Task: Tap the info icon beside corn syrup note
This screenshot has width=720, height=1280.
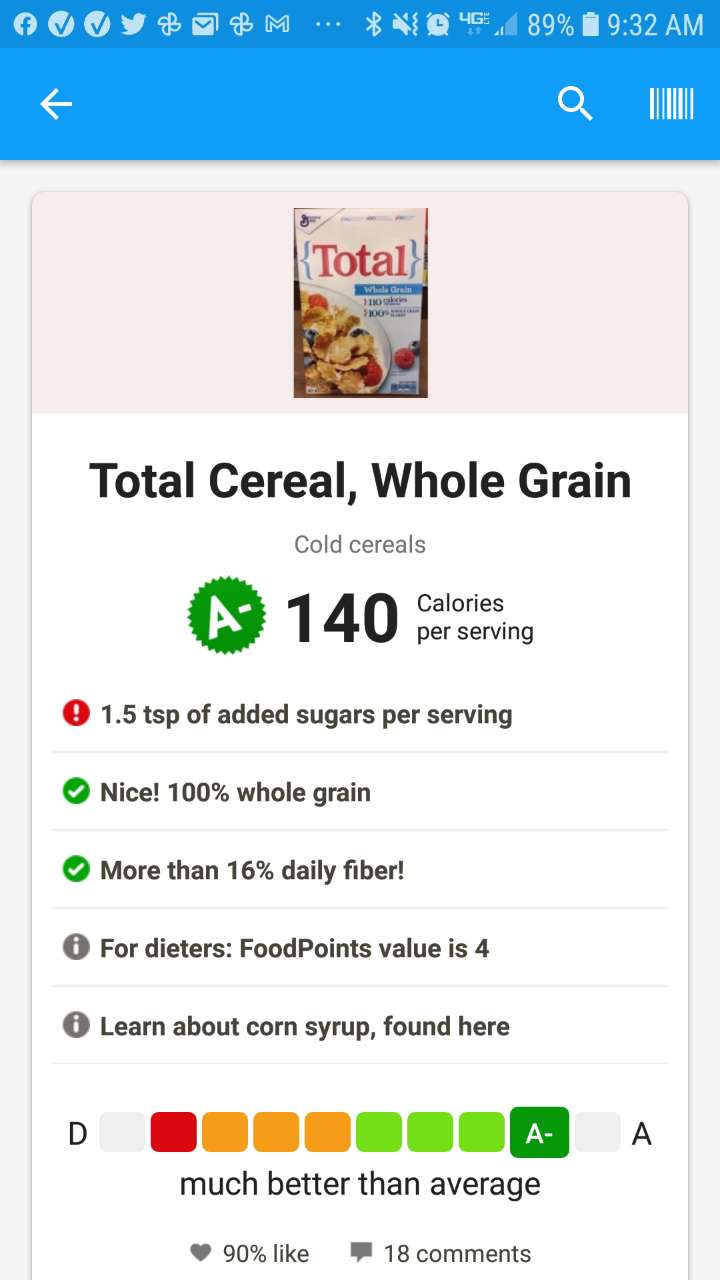Action: (75, 1025)
